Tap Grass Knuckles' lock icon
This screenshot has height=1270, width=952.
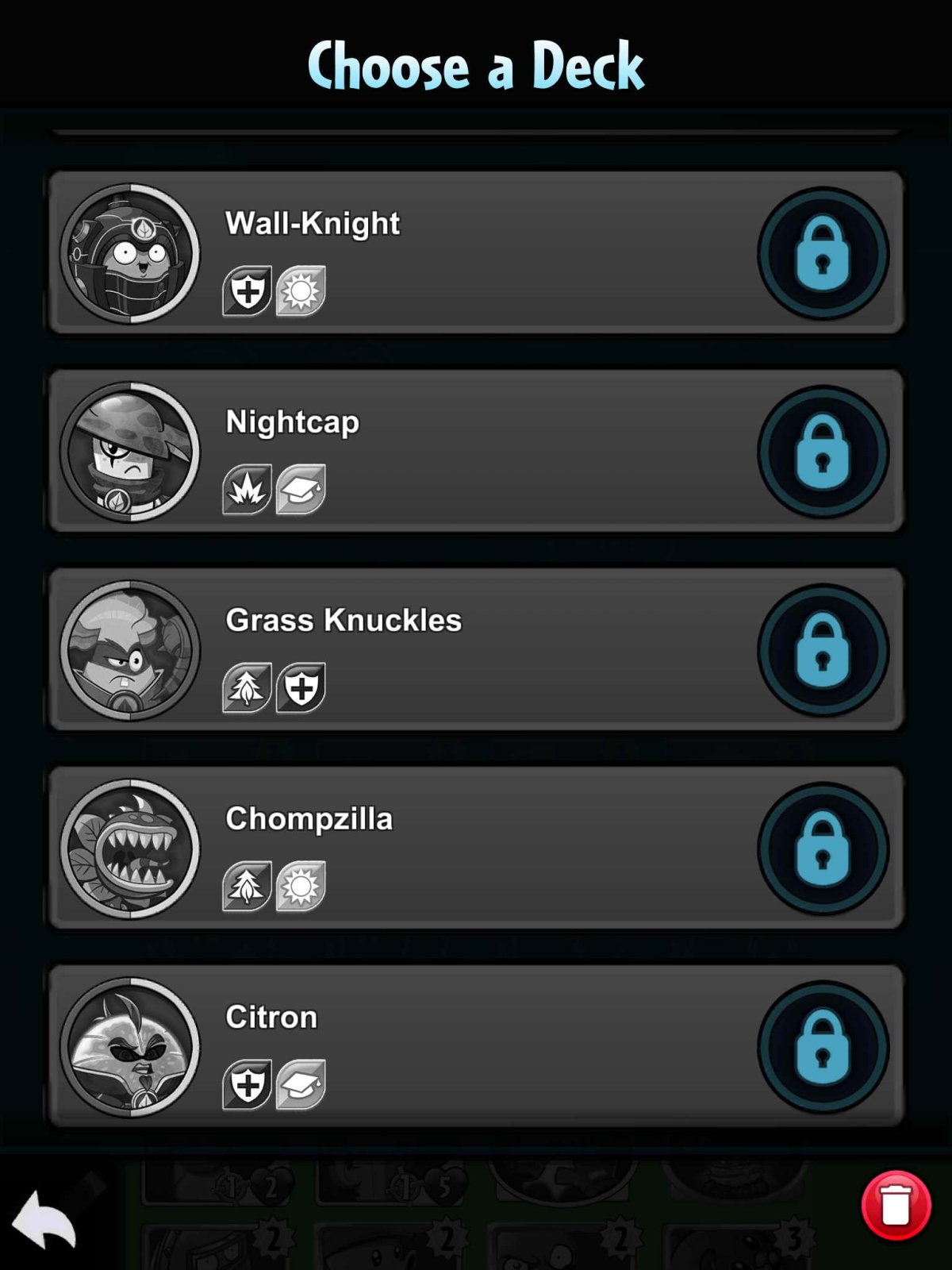tap(823, 651)
